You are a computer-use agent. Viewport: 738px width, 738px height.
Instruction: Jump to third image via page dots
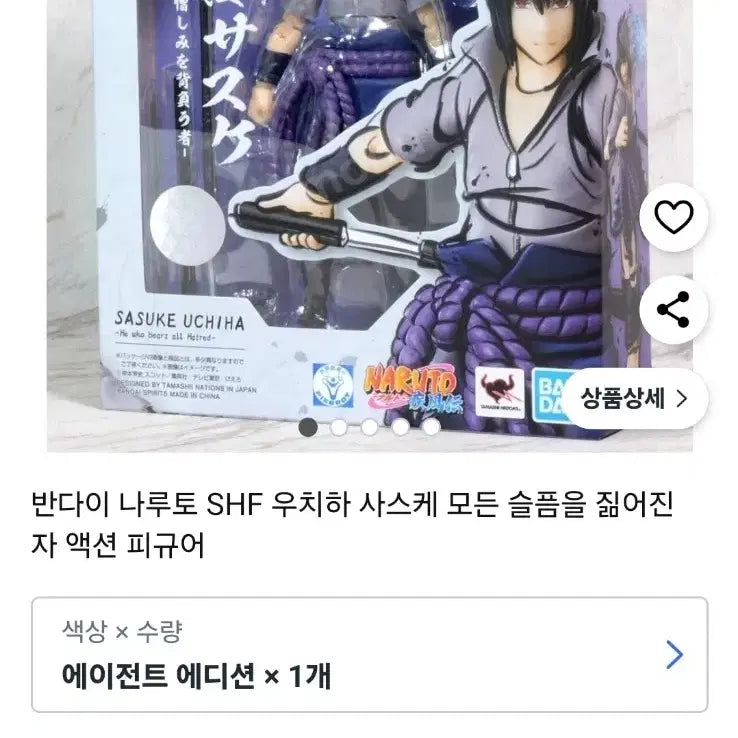coord(370,427)
